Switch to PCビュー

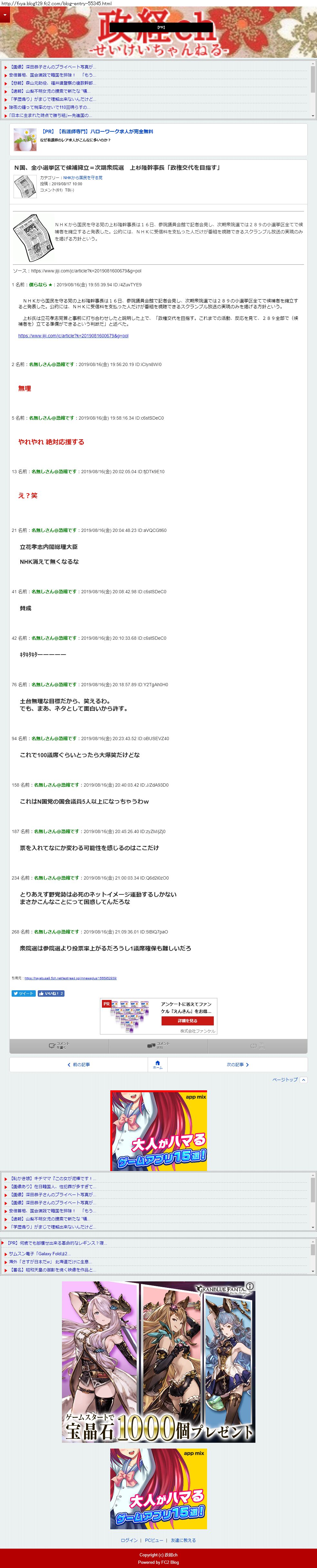154,1540
